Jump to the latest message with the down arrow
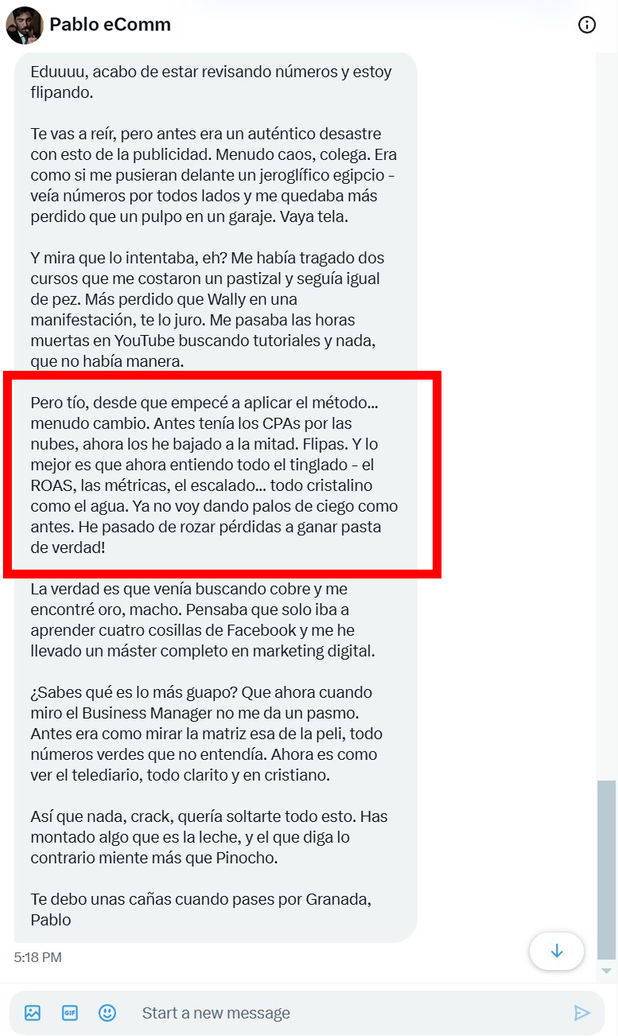Viewport: 618px width, 1036px height. tap(556, 951)
